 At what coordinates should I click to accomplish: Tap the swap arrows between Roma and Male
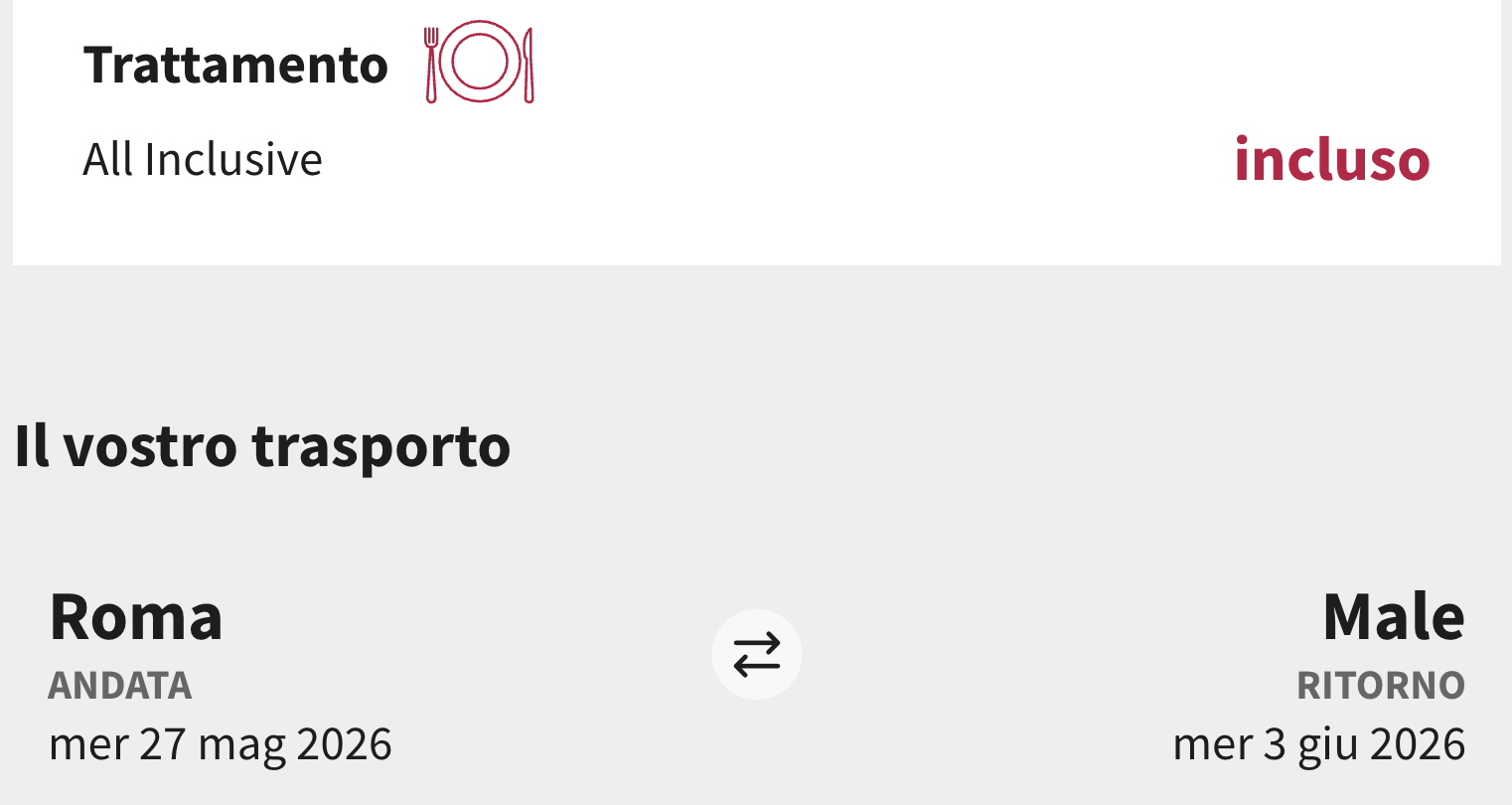point(756,655)
